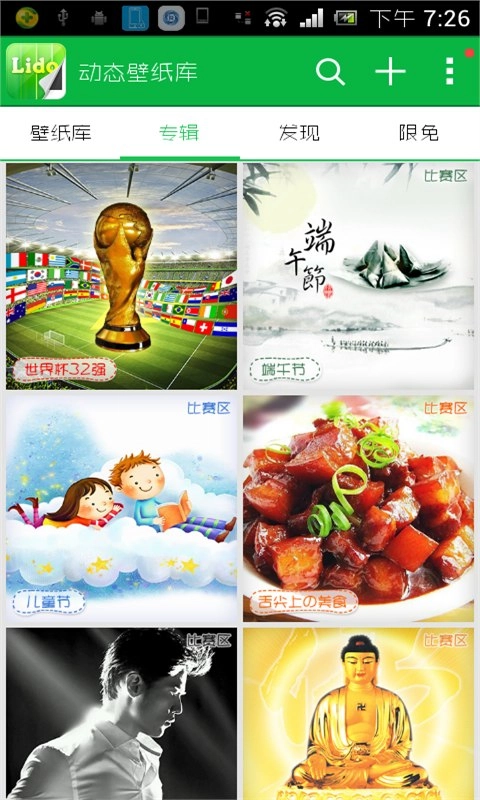480x800 pixels.
Task: Select the 专辑 tab
Action: (180, 134)
